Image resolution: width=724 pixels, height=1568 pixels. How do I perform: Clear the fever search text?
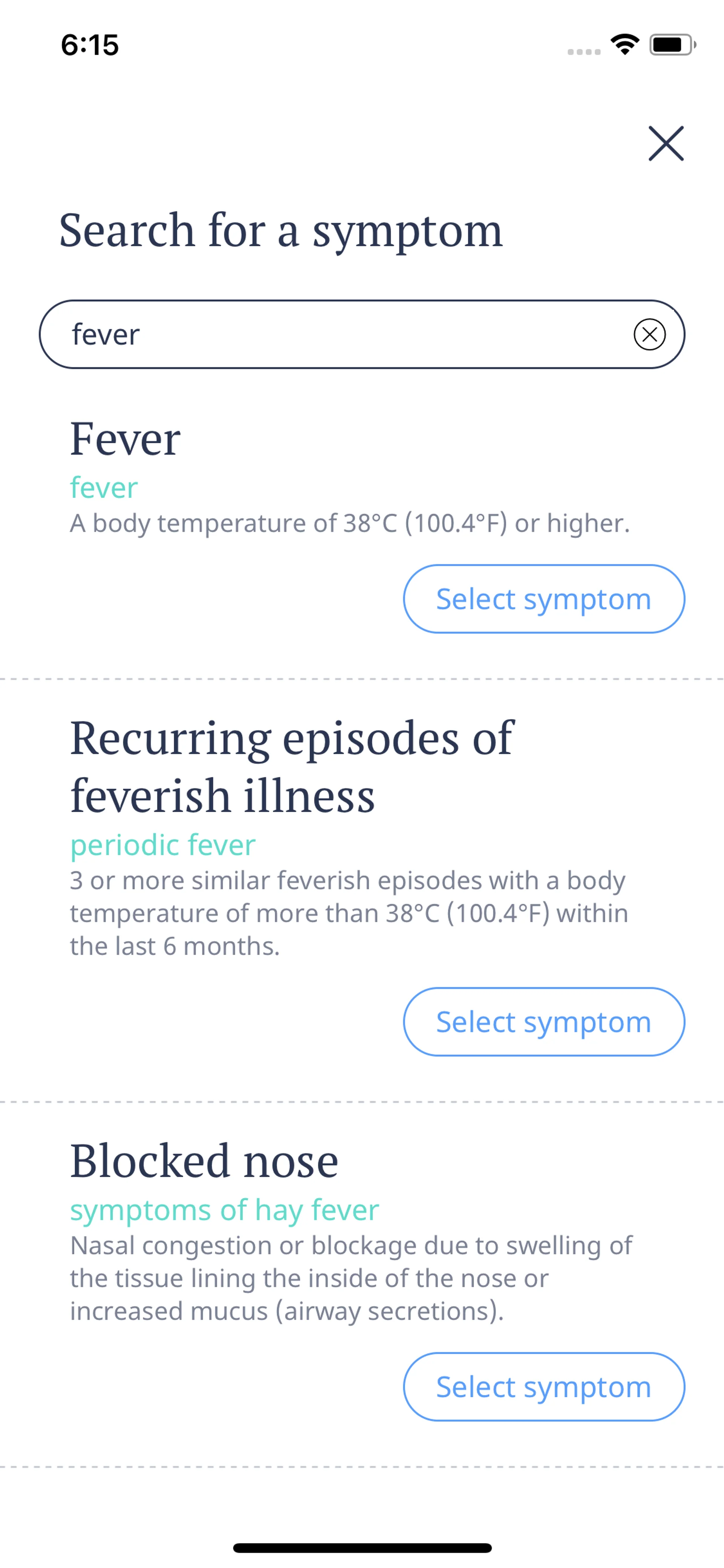[649, 334]
